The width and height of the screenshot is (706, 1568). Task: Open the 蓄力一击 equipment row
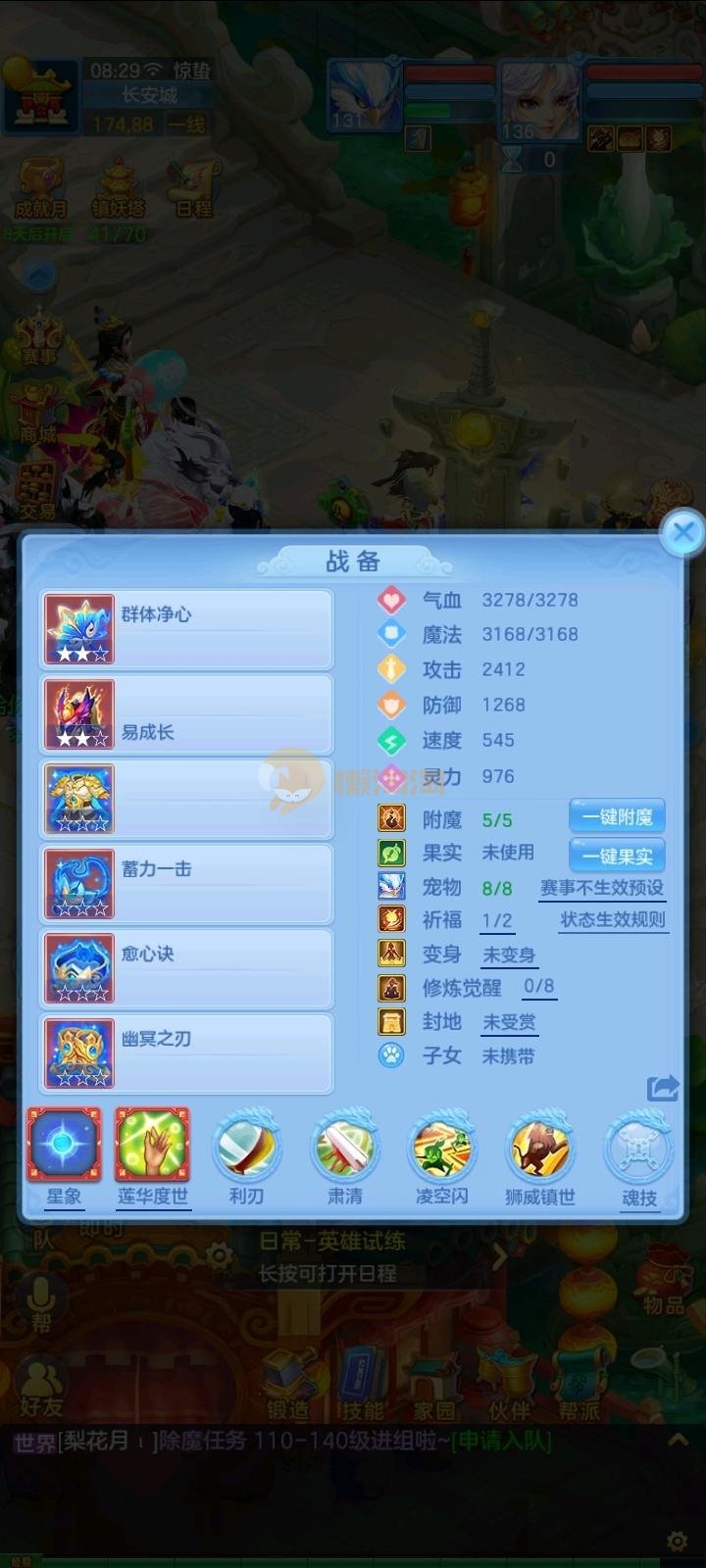point(186,884)
